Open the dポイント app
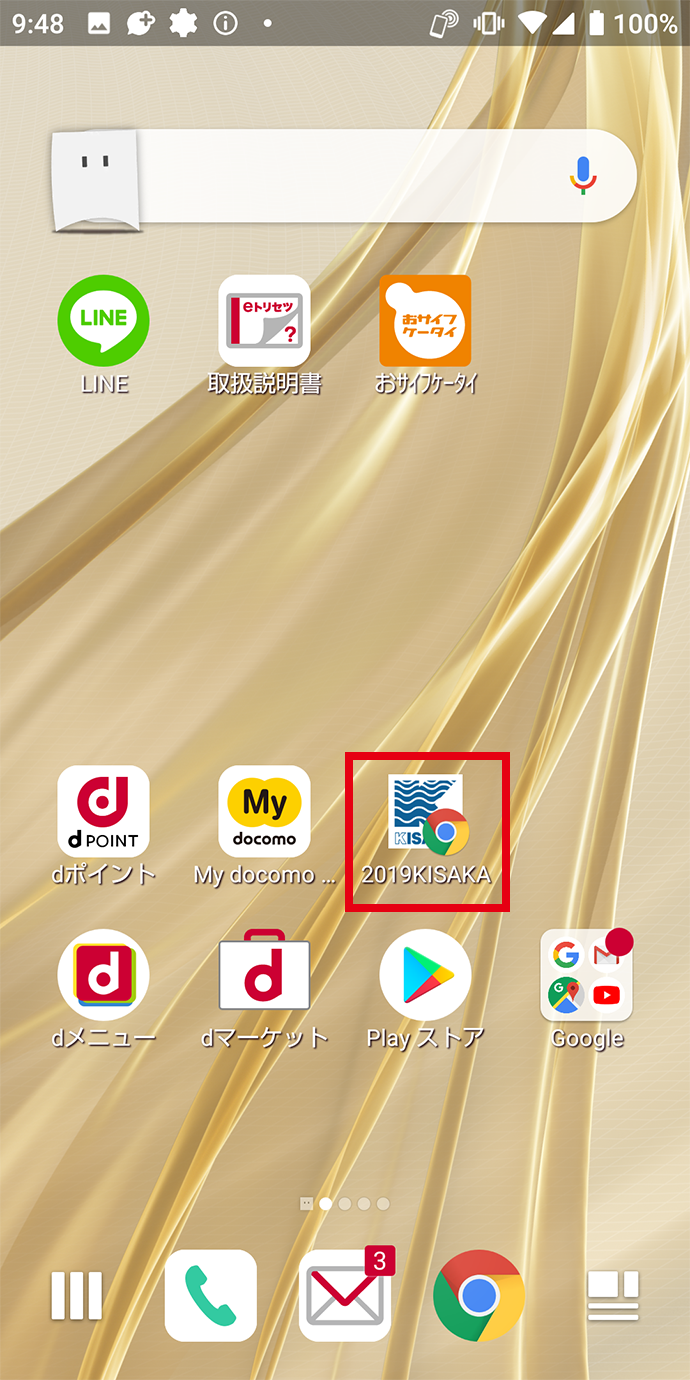Screen dimensions: 690x1380 [x=104, y=811]
